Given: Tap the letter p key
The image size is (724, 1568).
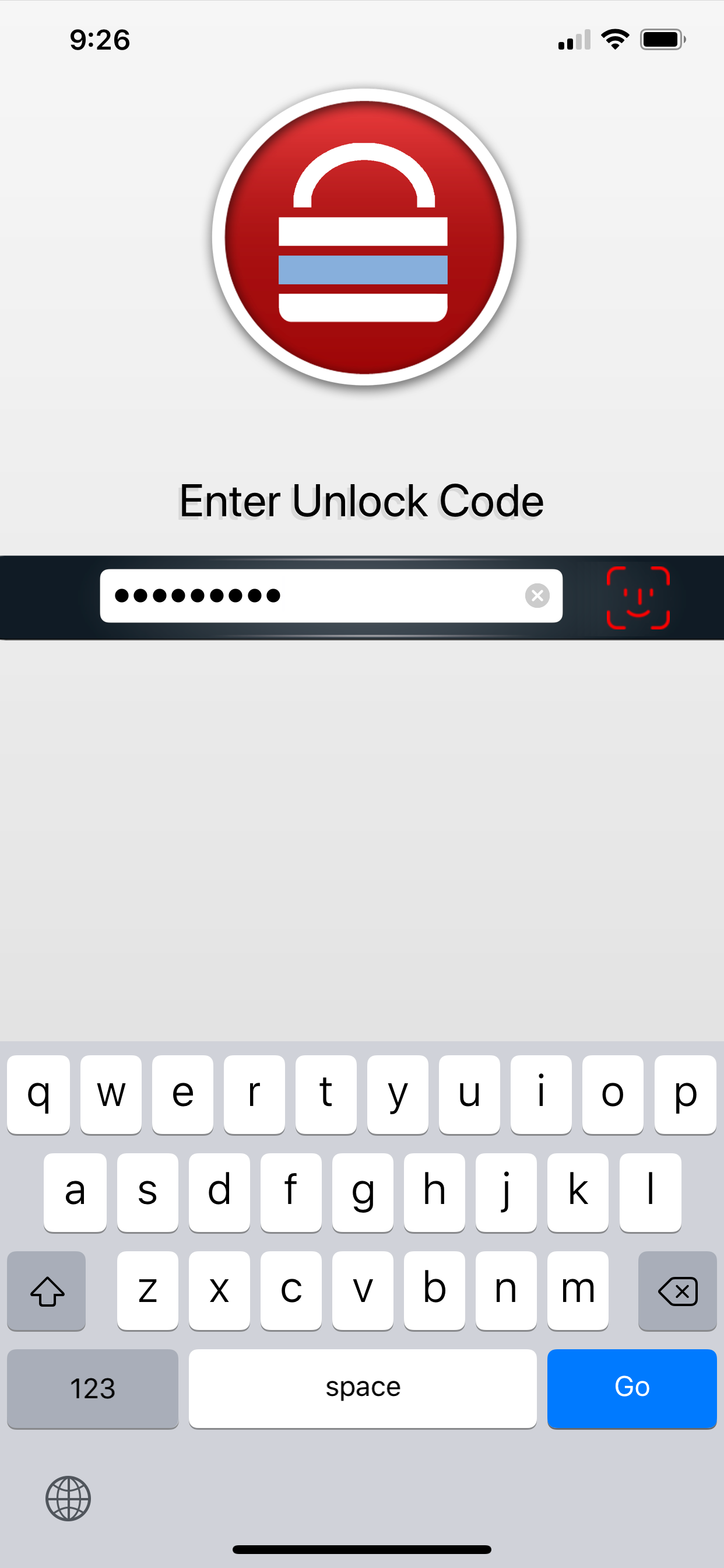Looking at the screenshot, I should 686,1093.
